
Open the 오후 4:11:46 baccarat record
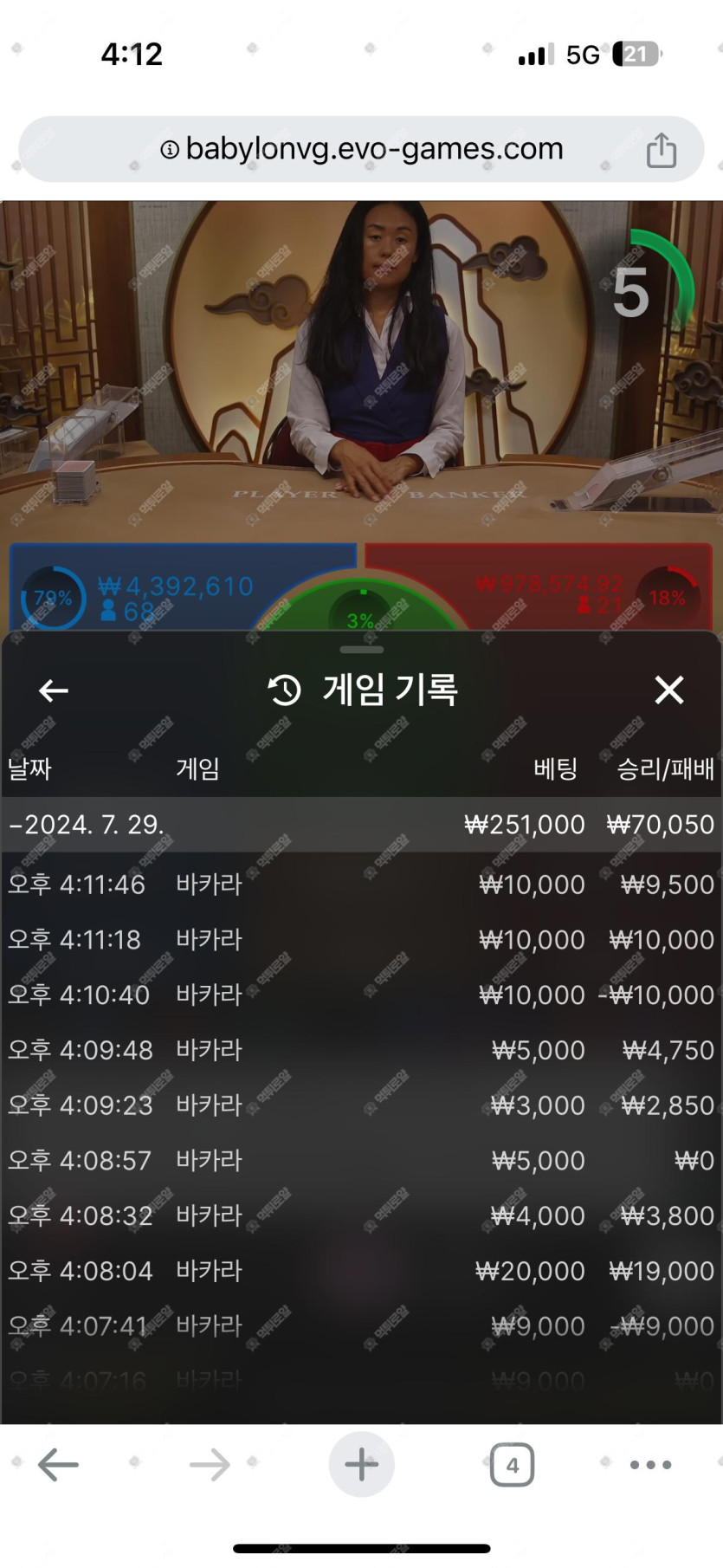tap(361, 884)
